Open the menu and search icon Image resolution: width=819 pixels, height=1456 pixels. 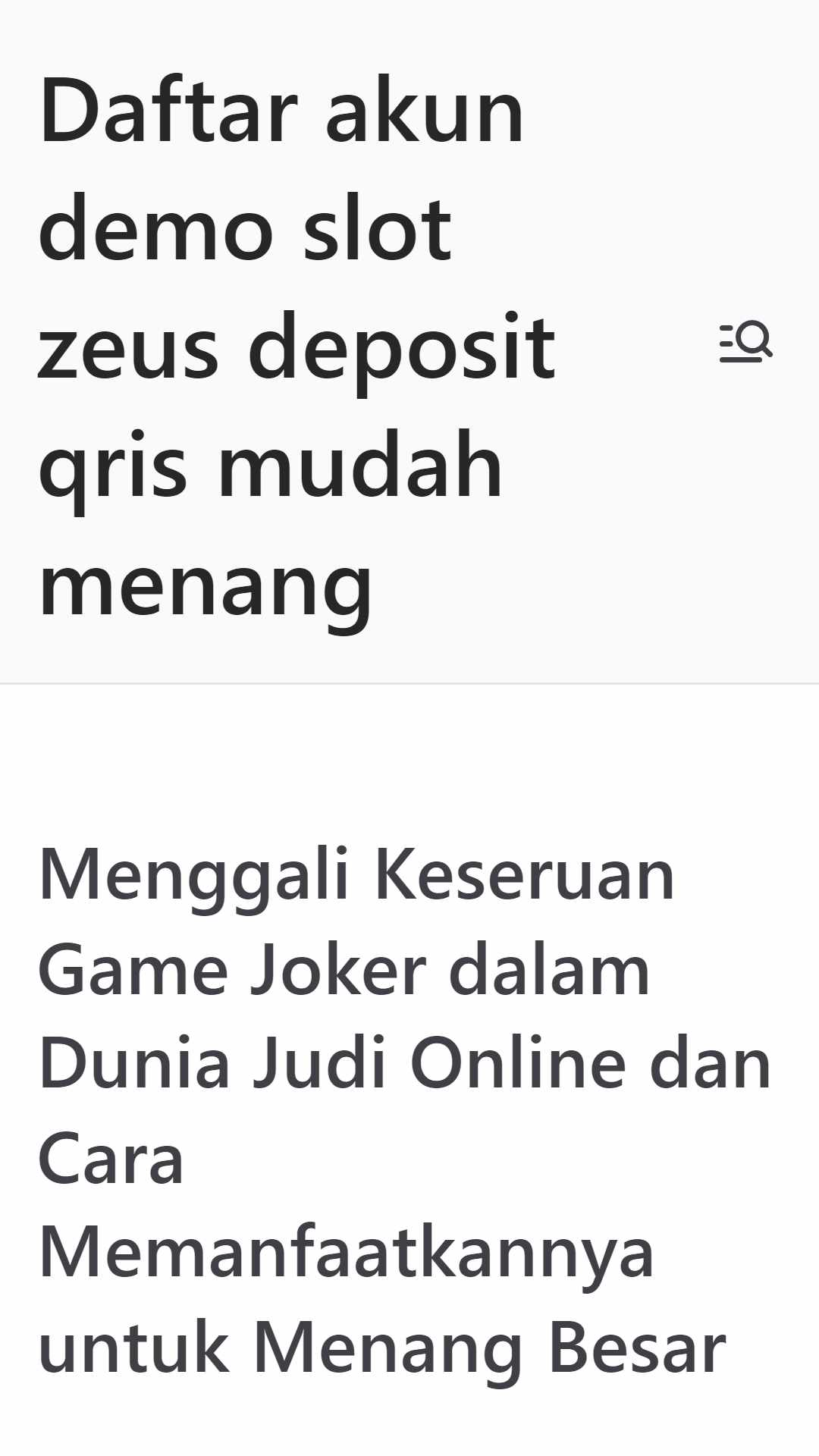(x=745, y=341)
